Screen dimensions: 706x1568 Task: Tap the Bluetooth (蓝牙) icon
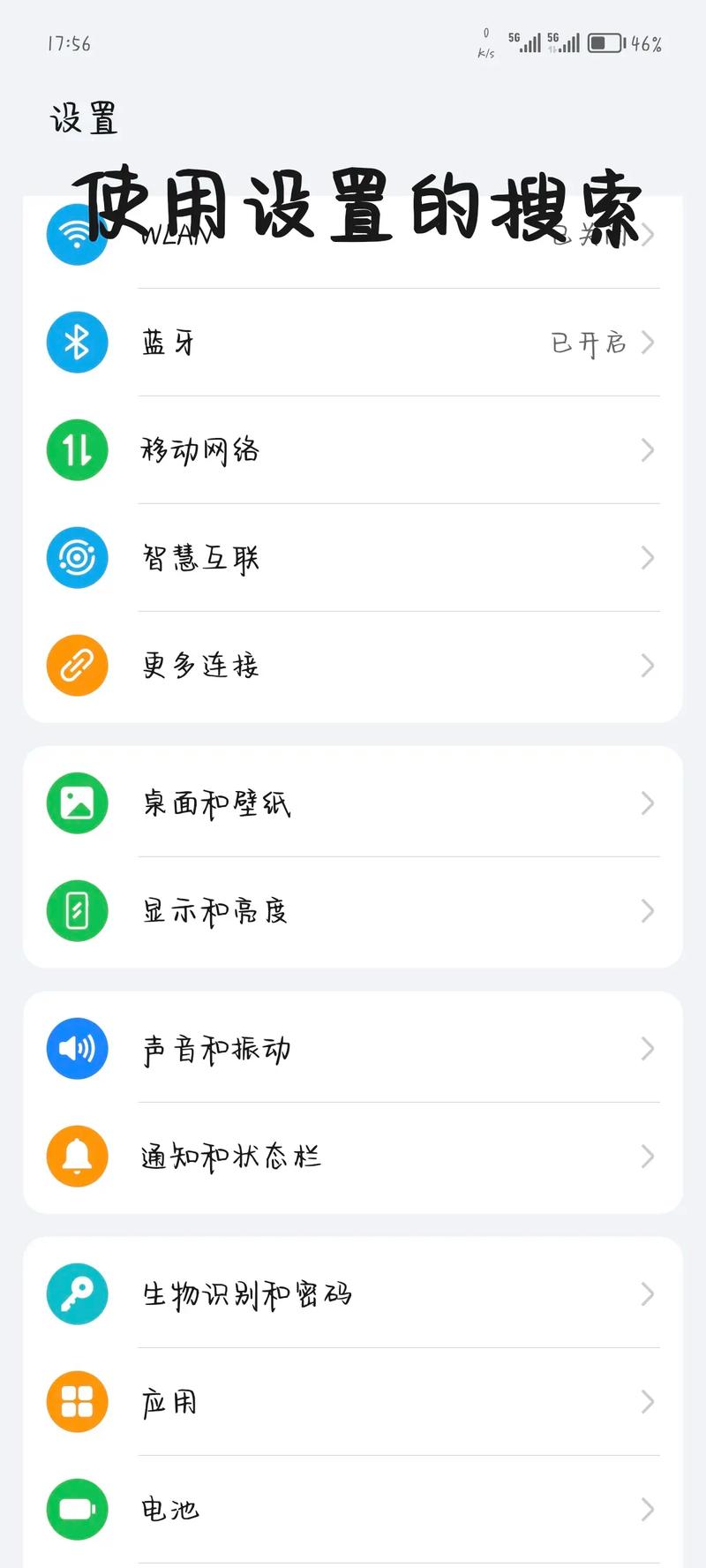[76, 342]
